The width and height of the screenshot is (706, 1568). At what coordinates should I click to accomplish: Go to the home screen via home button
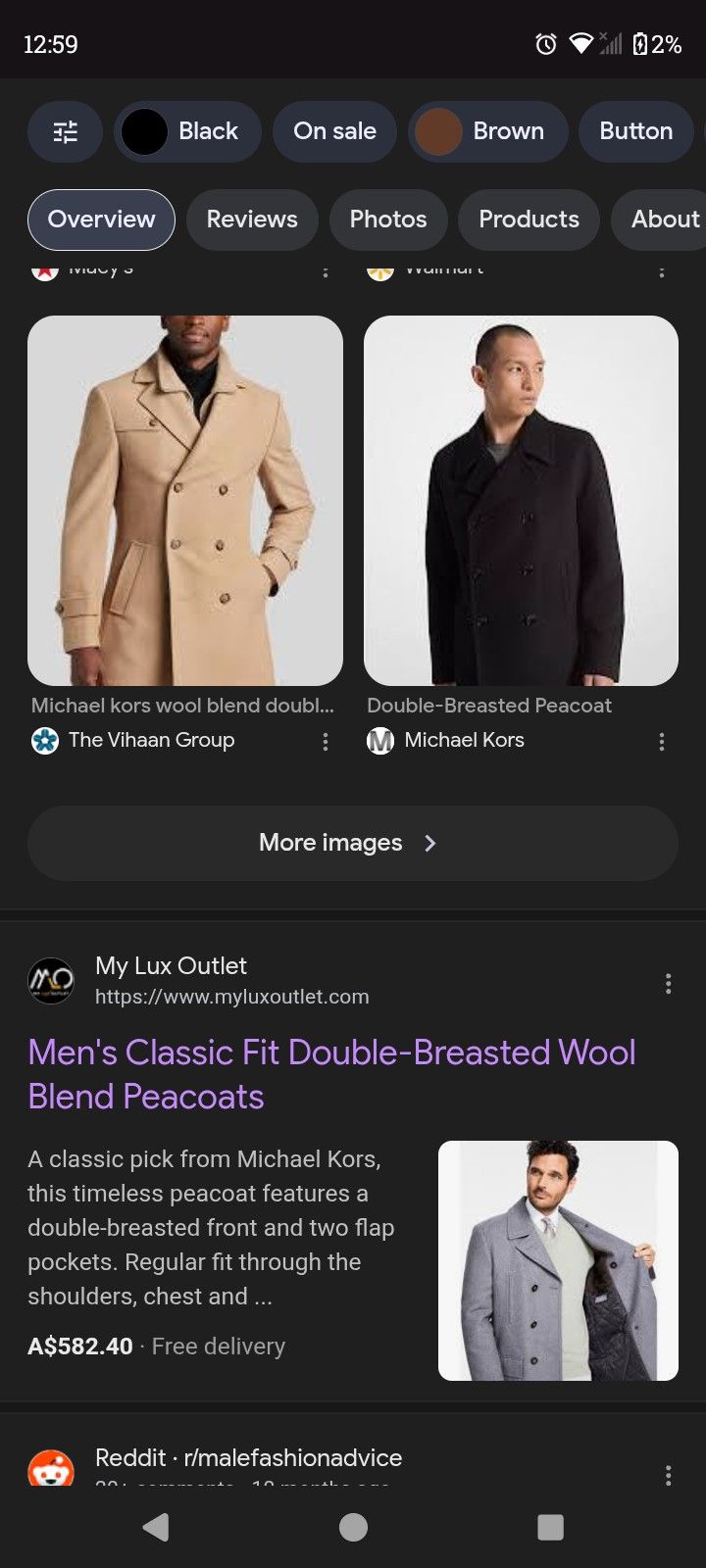tap(353, 1527)
